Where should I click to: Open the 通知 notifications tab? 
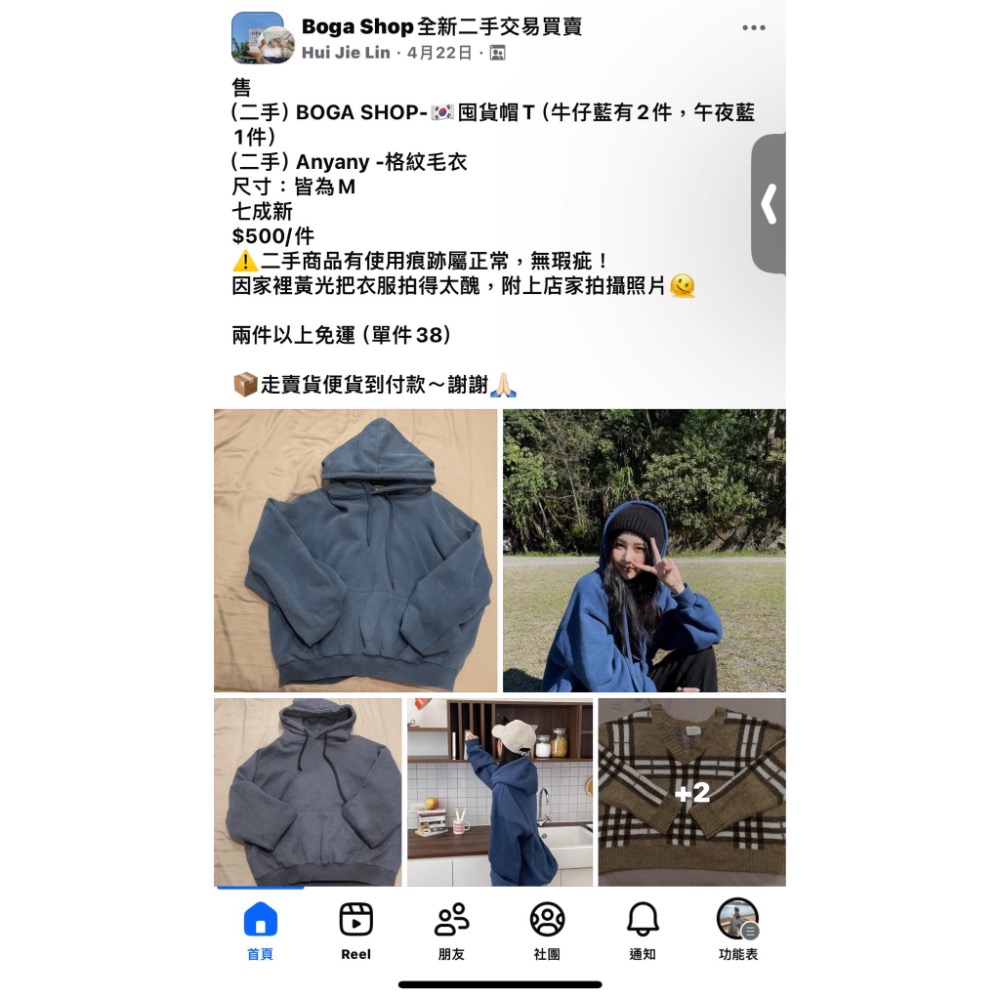coord(642,930)
